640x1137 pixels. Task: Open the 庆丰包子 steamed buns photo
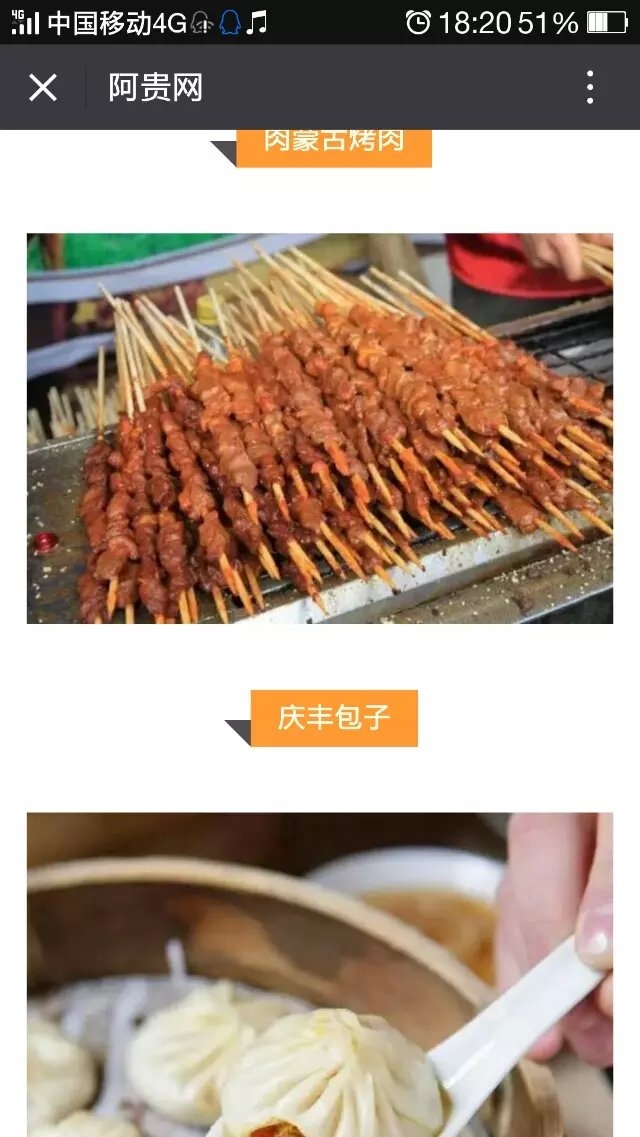coord(319,974)
